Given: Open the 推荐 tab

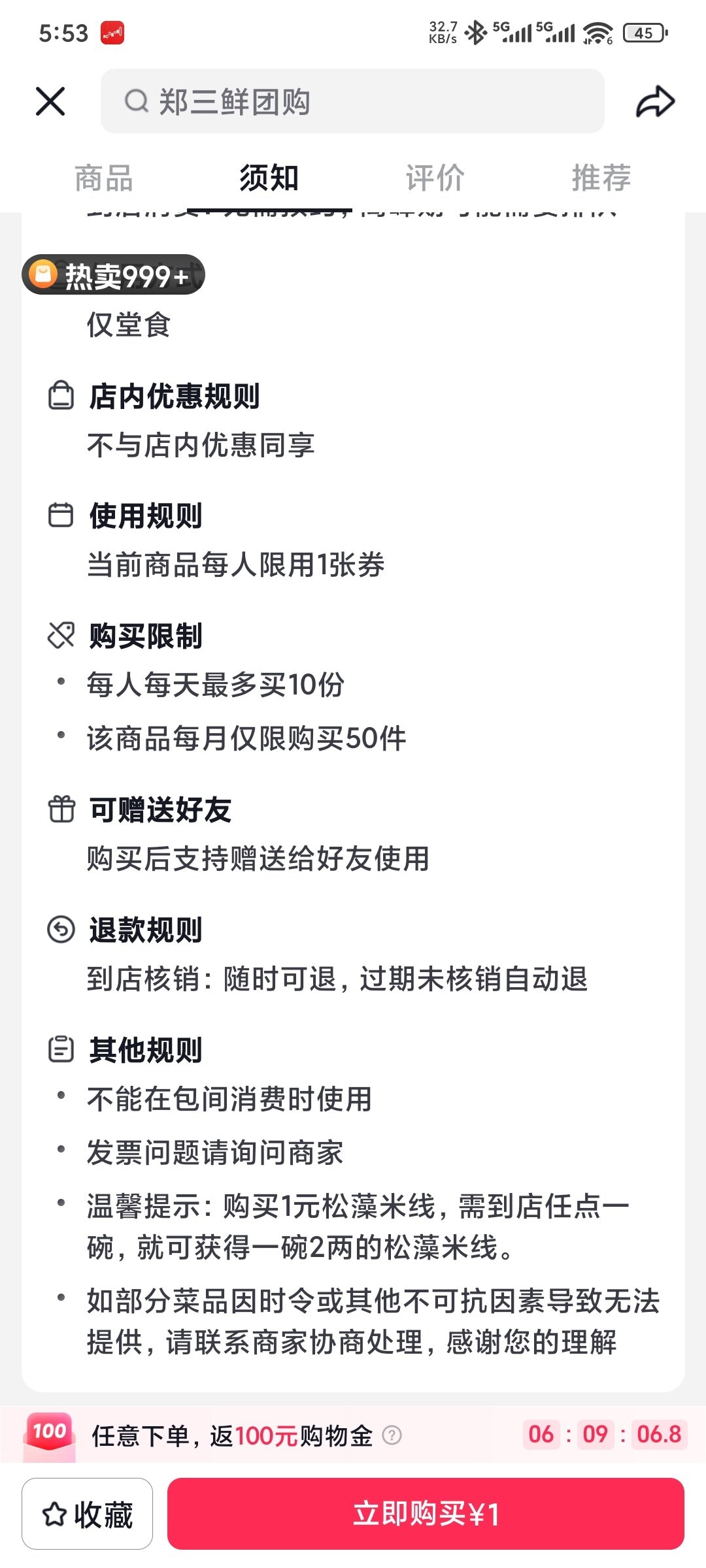Looking at the screenshot, I should tap(601, 178).
